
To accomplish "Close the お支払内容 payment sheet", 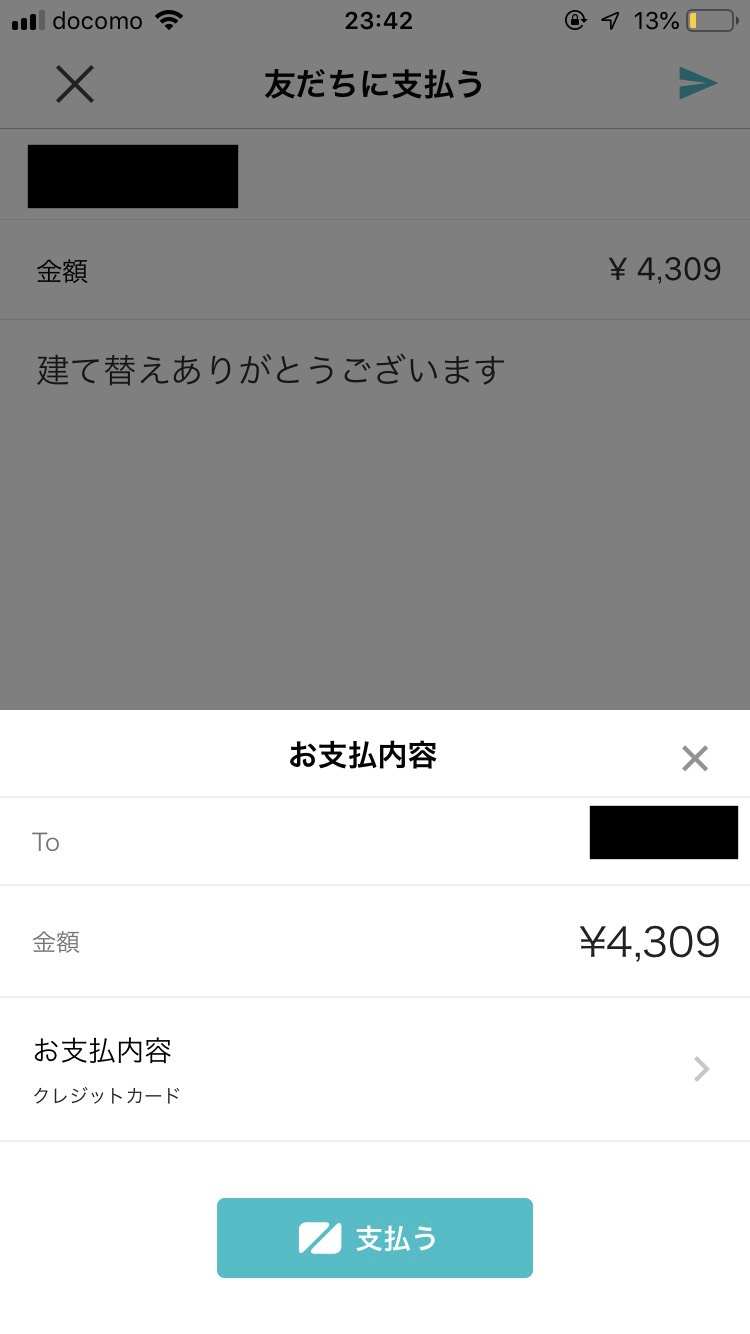I will 694,758.
